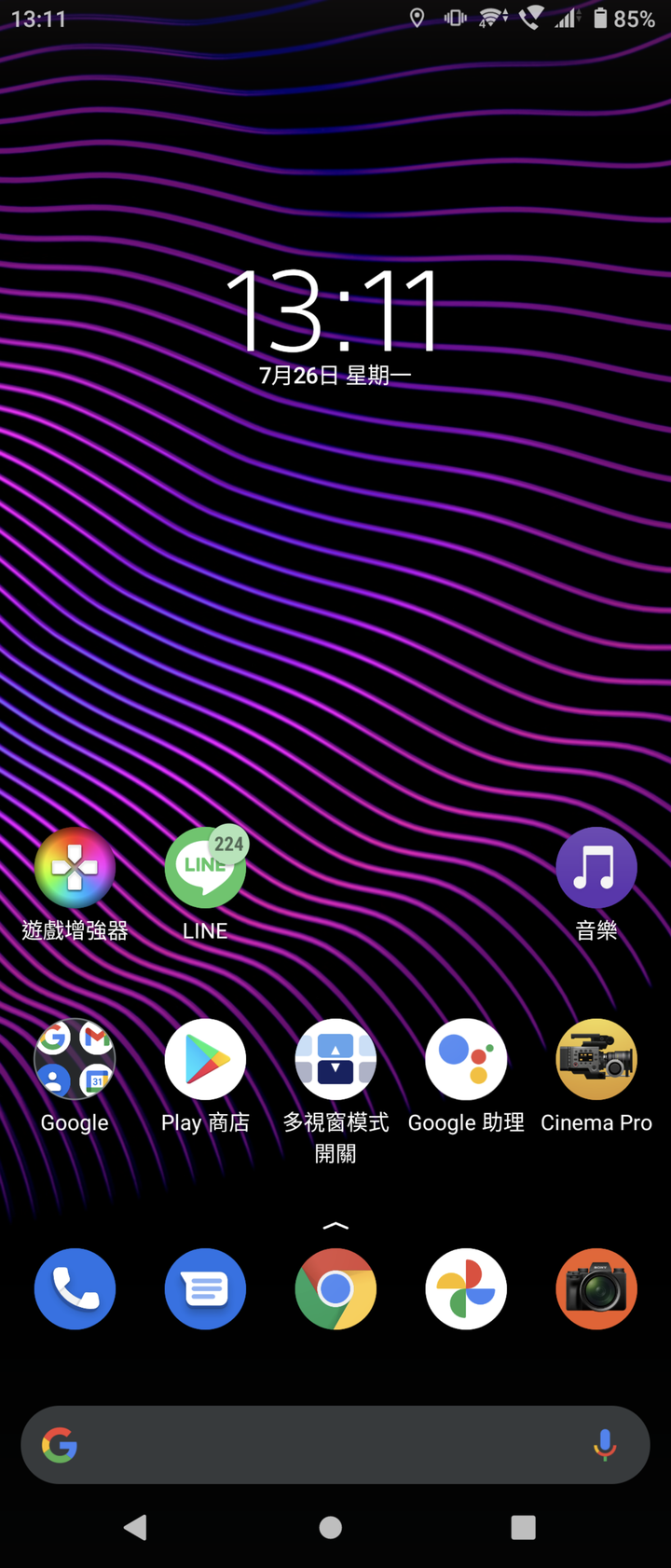Open the Messages app in the dock
This screenshot has width=671, height=1568.
point(205,1288)
